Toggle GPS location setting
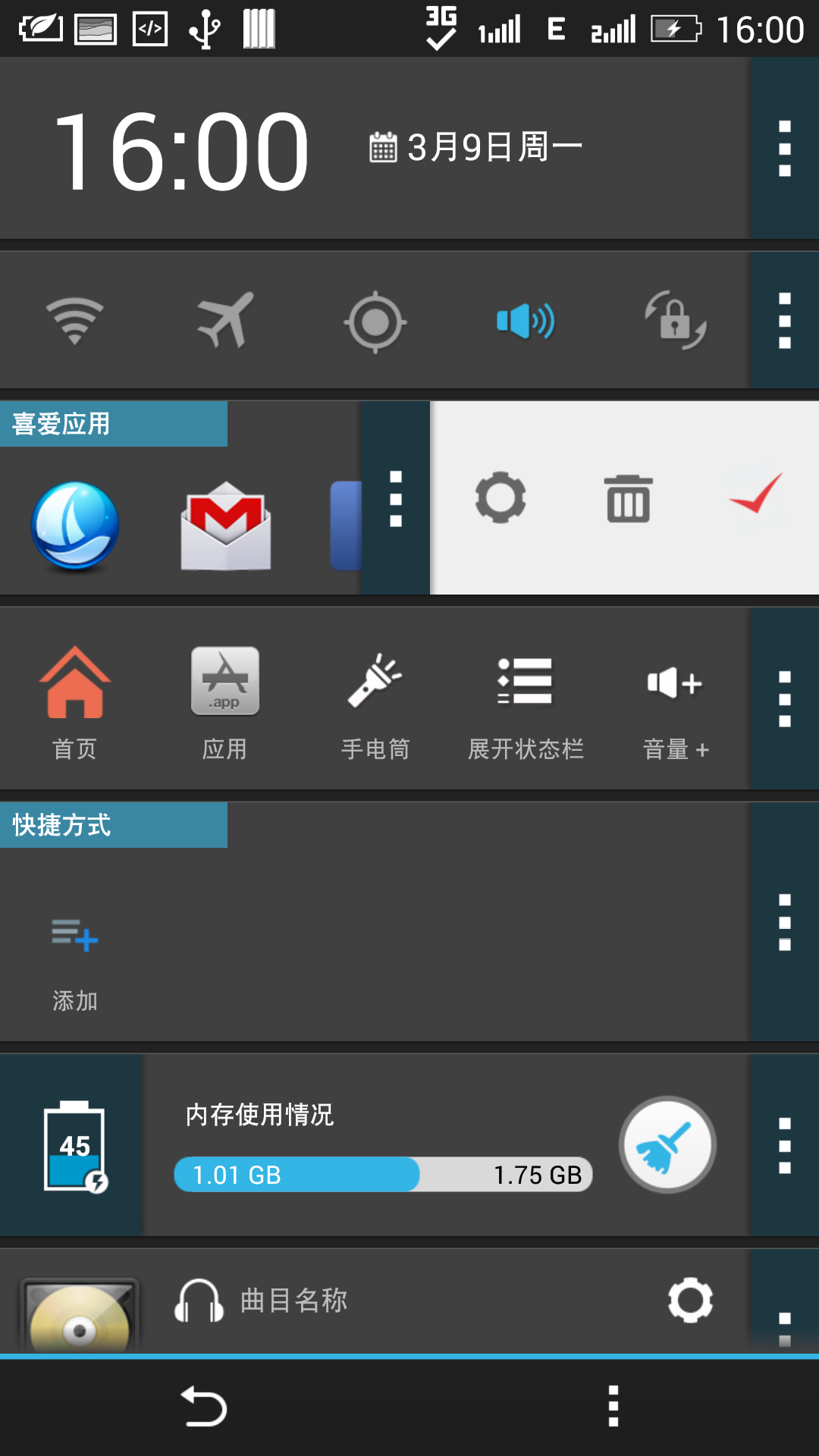819x1456 pixels. (x=375, y=322)
